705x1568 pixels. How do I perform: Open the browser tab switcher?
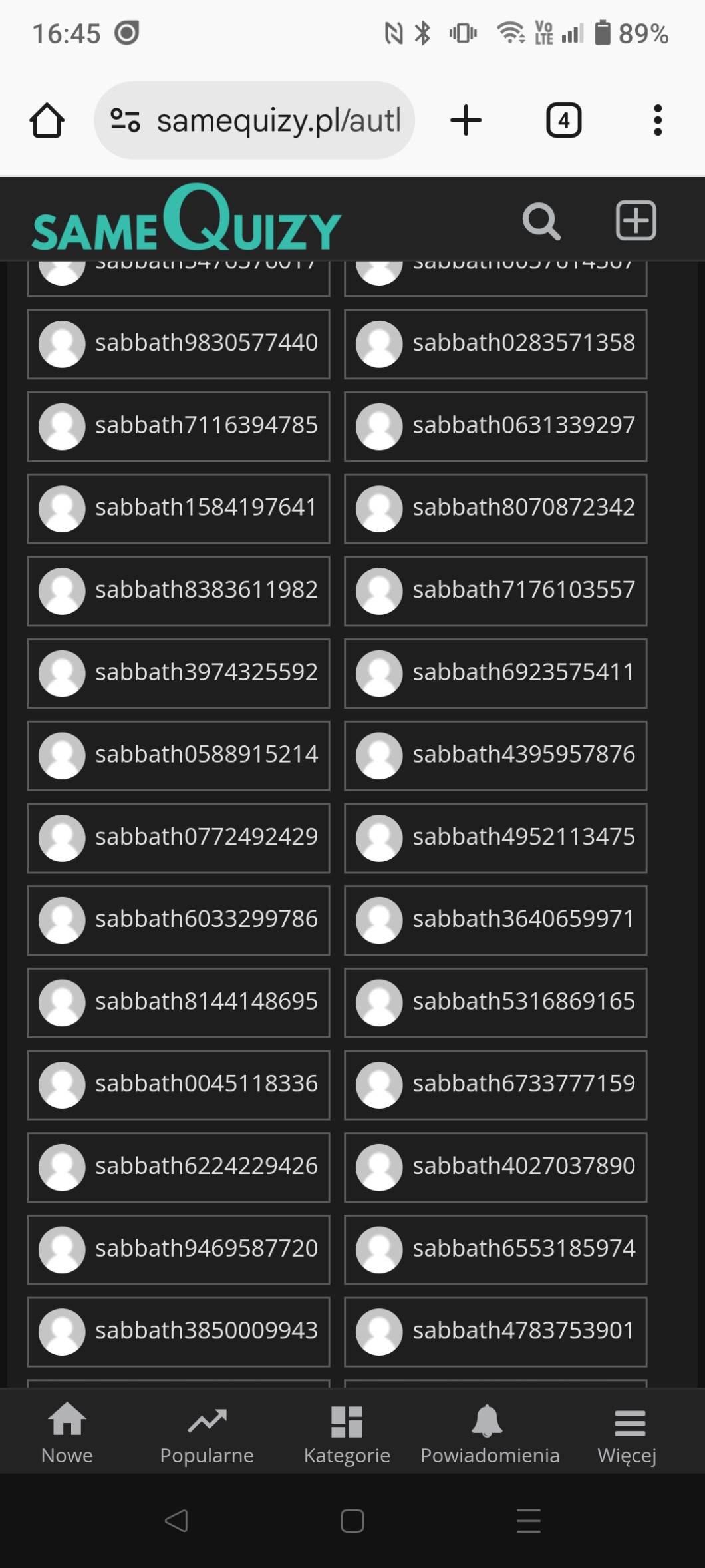563,121
